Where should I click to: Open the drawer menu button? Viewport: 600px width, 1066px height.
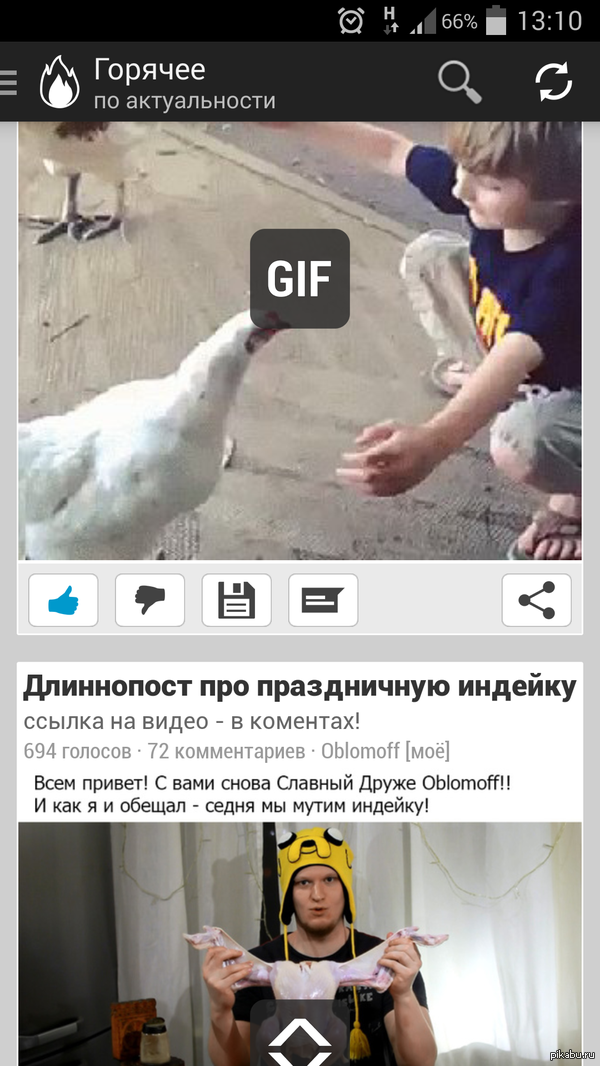[x=9, y=81]
